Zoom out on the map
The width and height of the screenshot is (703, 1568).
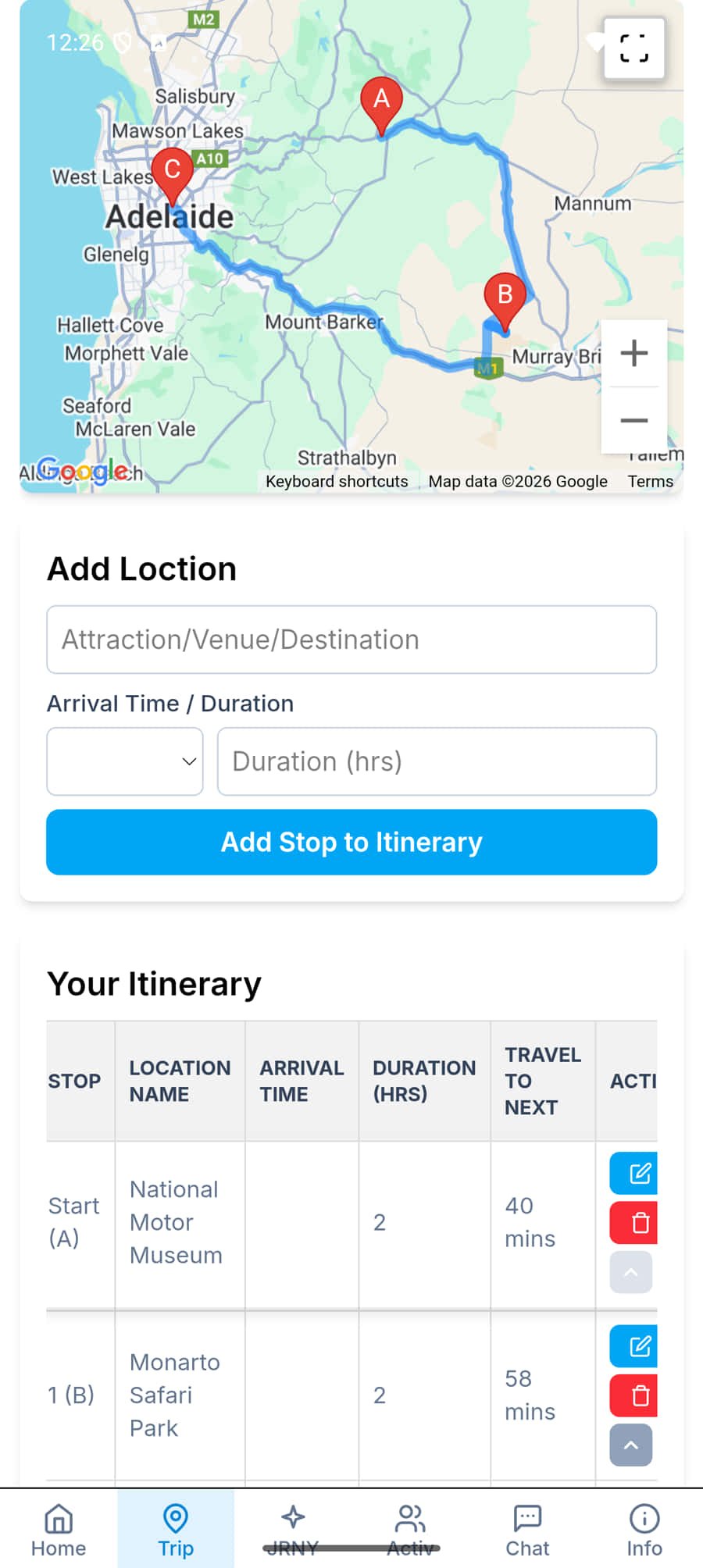tap(633, 420)
